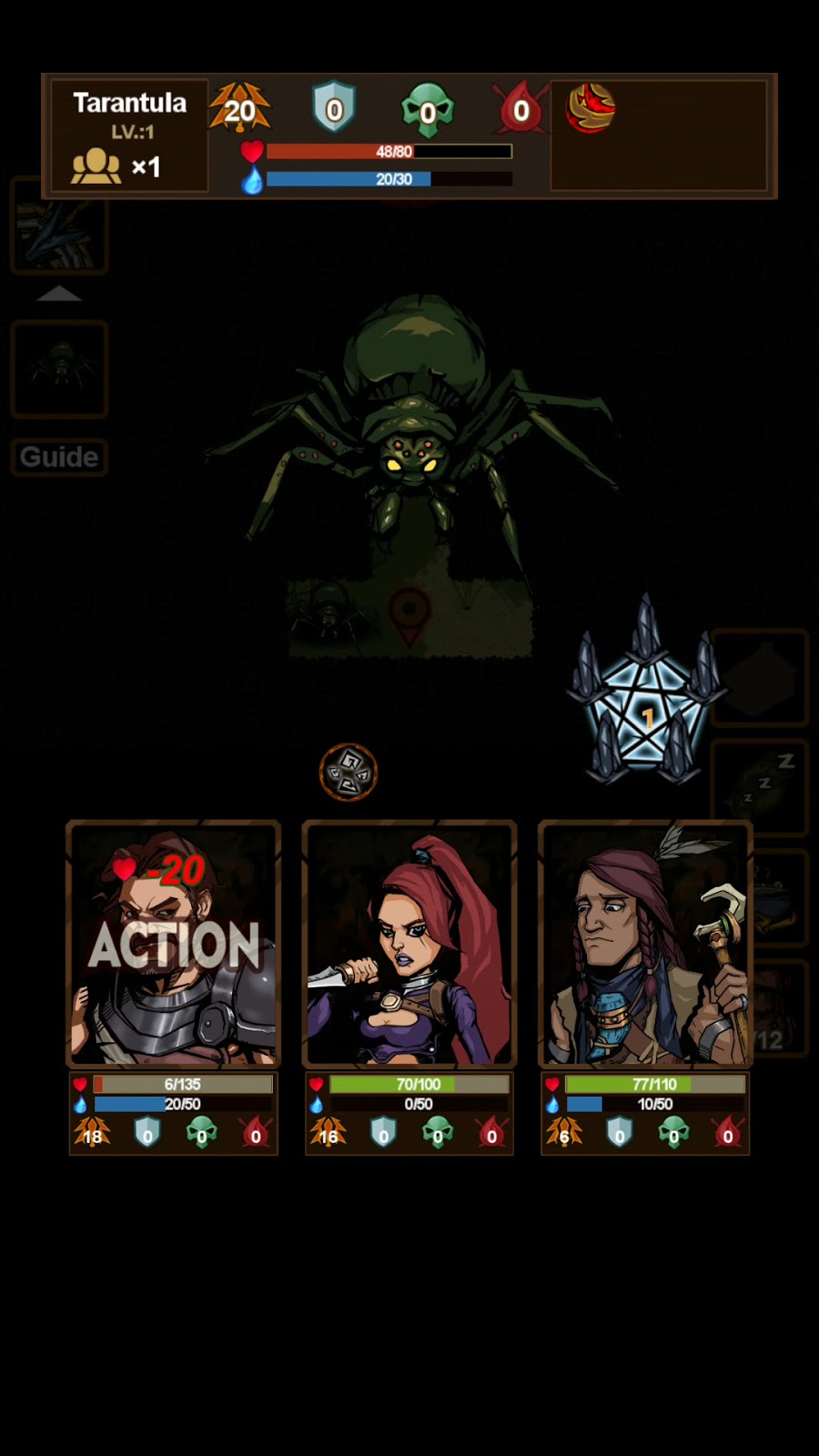Tap the Tarantula's fire skill icon

pos(590,109)
